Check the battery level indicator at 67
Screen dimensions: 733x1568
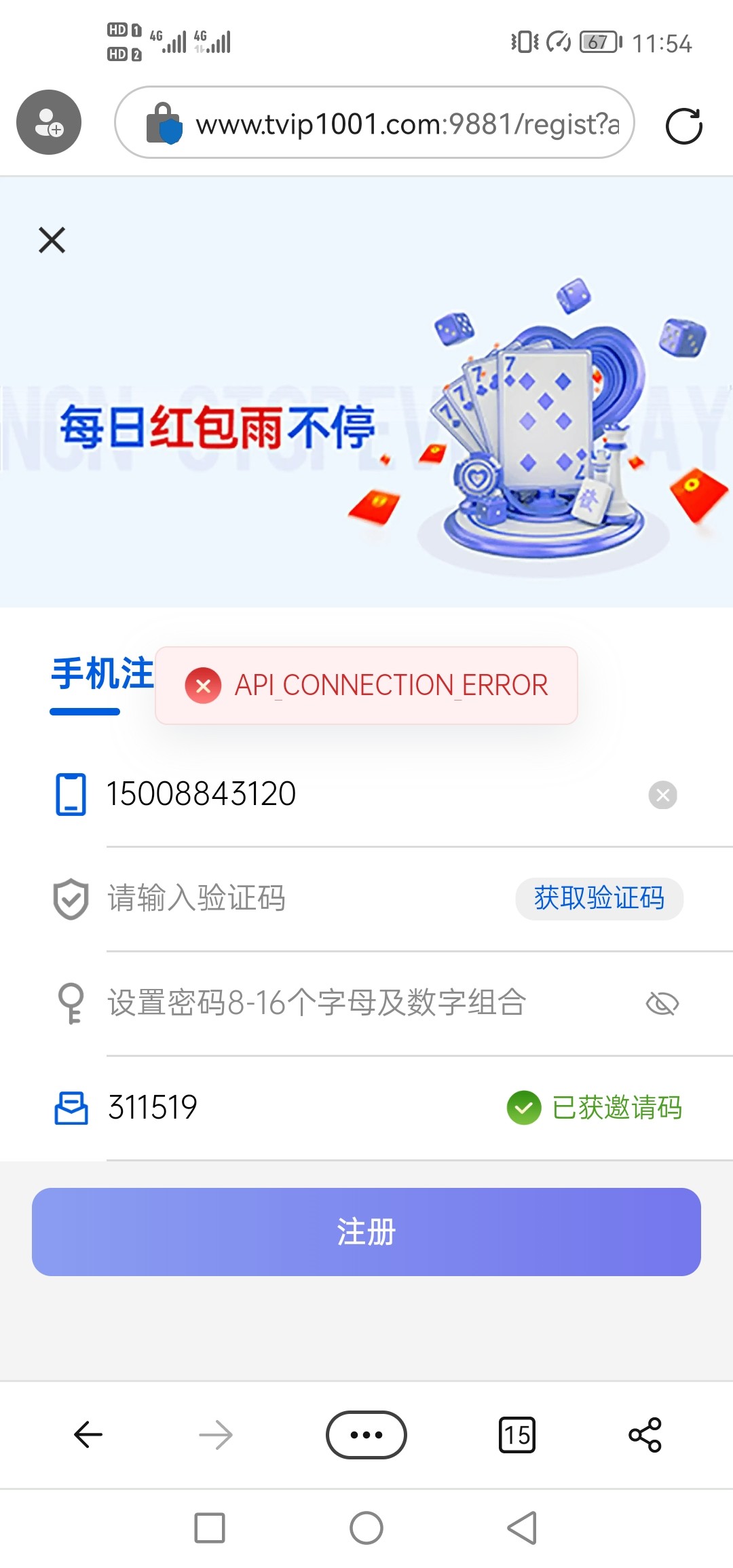pos(597,41)
